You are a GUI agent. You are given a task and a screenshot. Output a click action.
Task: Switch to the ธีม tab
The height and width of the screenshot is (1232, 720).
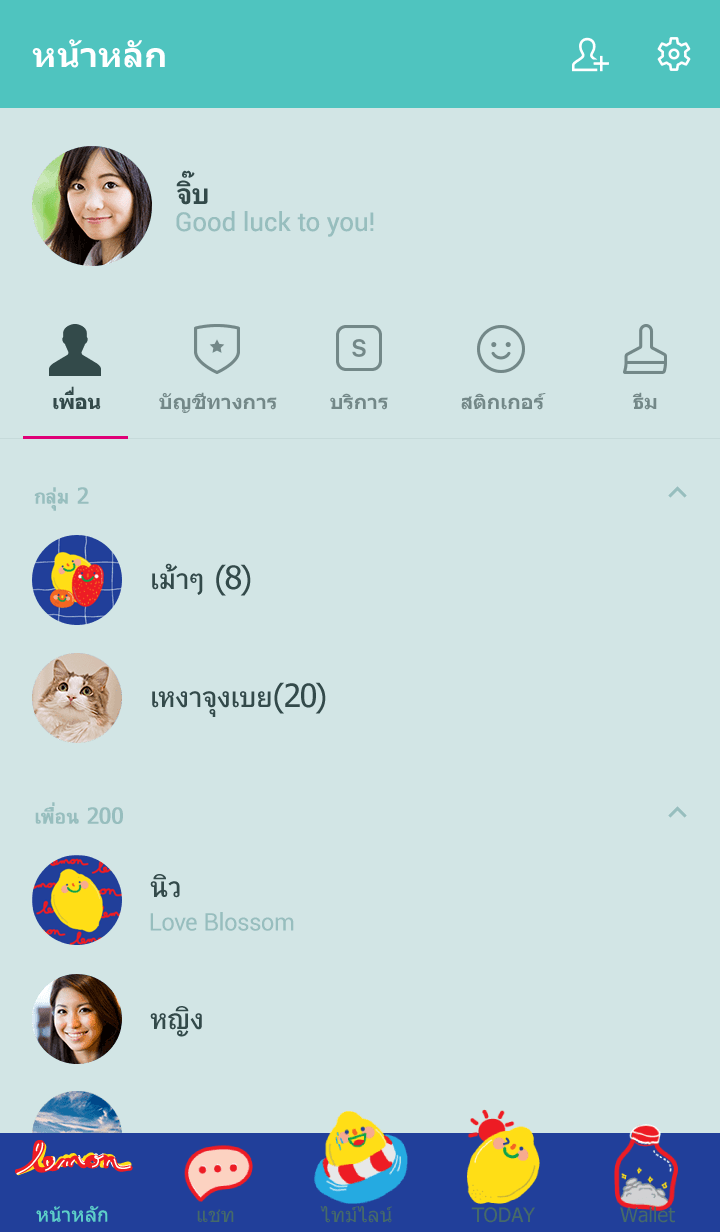[x=645, y=372]
